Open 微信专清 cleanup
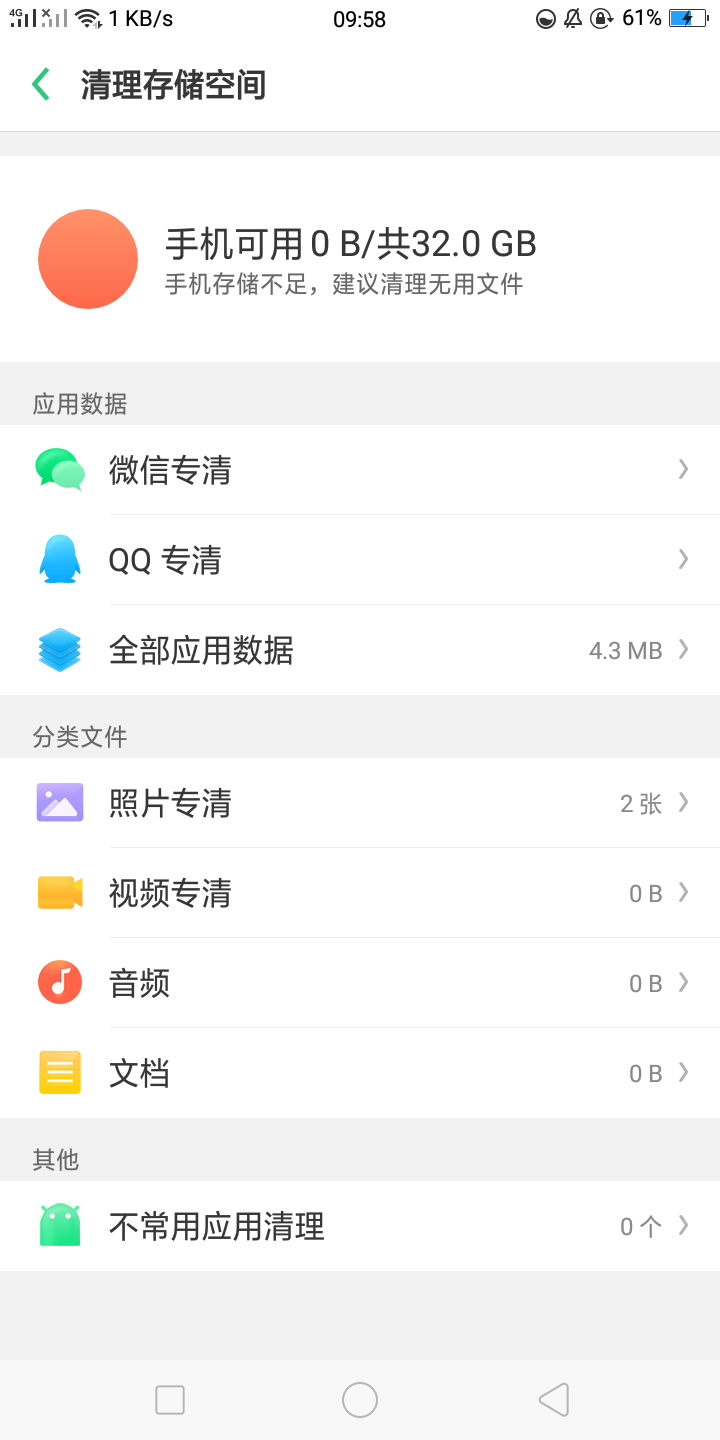Screen dimensions: 720x1440 [x=360, y=470]
